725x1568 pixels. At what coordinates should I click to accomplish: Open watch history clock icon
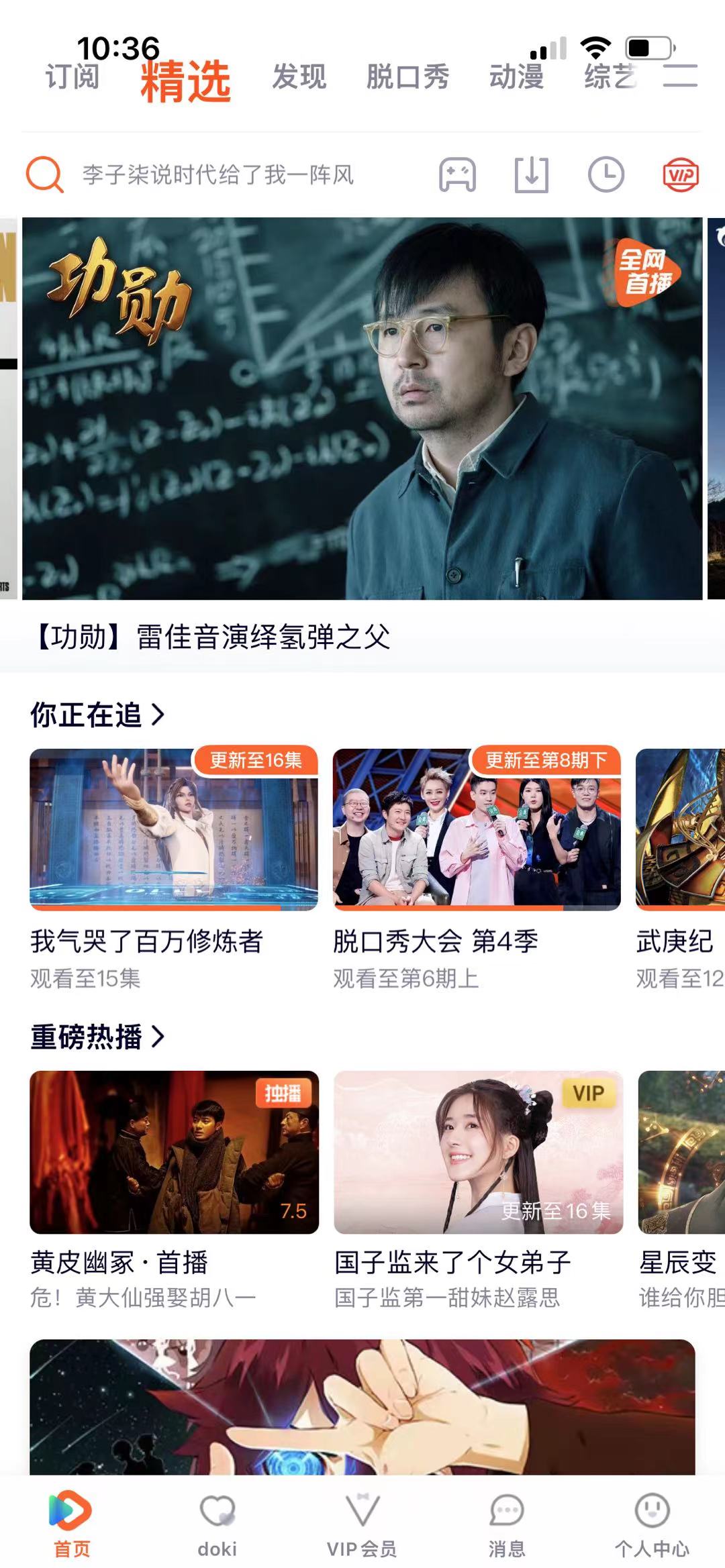tap(606, 175)
